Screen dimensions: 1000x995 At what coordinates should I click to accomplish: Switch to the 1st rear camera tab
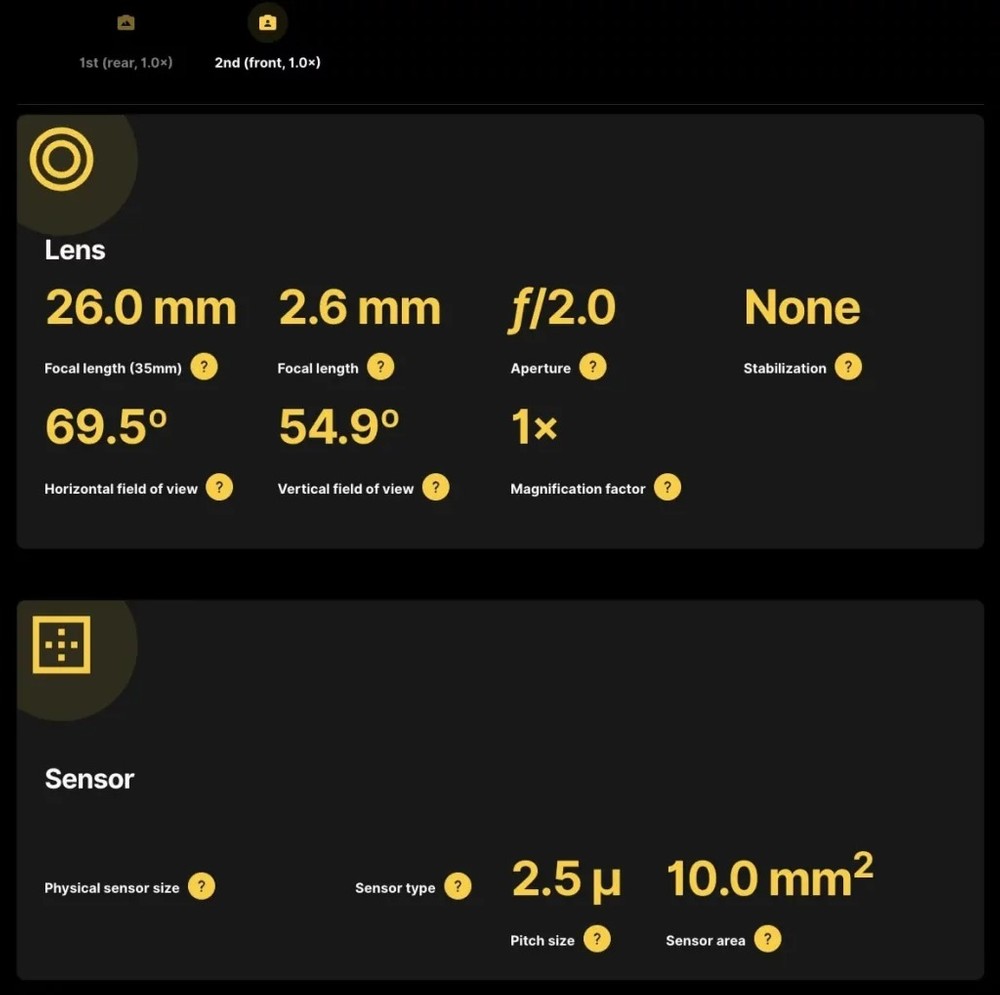point(126,42)
